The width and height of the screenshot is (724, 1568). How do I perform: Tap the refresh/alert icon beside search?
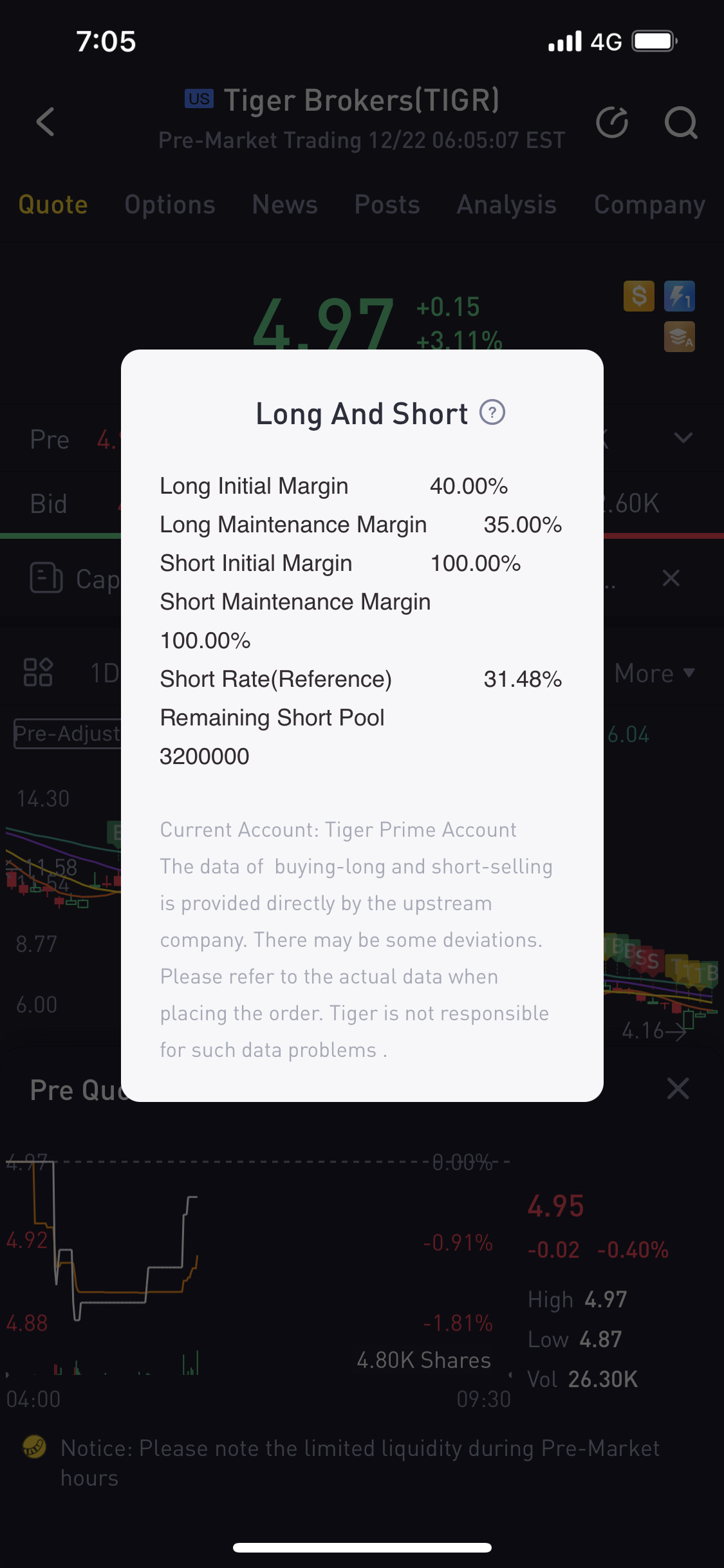(x=611, y=122)
